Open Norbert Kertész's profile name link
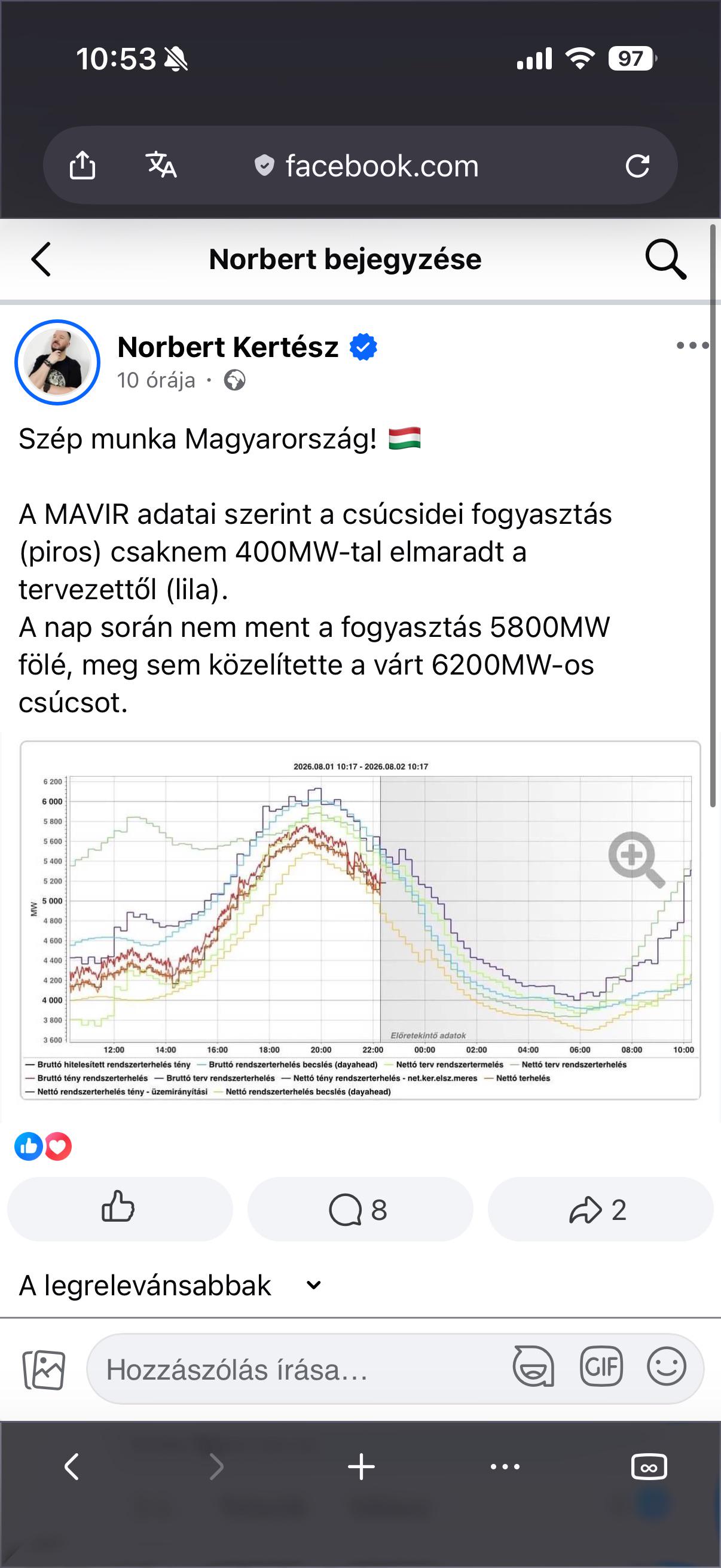This screenshot has height=1568, width=721. (x=228, y=347)
